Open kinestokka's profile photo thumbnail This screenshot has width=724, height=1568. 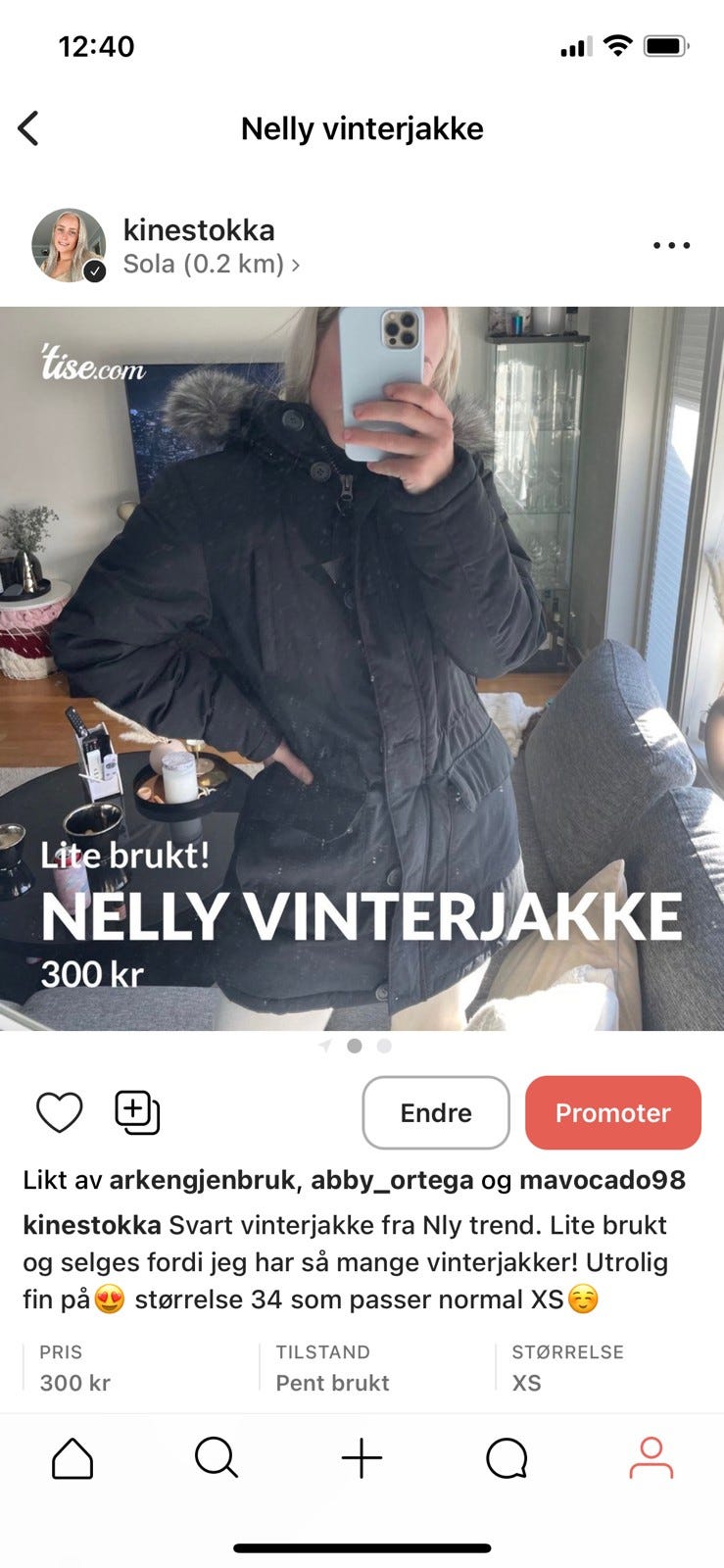[68, 245]
